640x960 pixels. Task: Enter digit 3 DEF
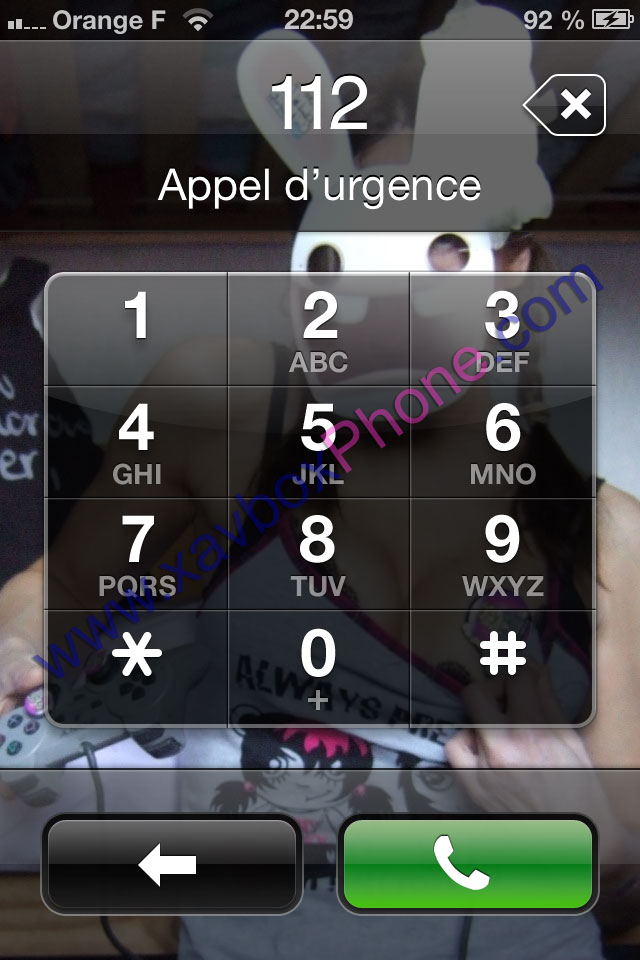coord(502,330)
